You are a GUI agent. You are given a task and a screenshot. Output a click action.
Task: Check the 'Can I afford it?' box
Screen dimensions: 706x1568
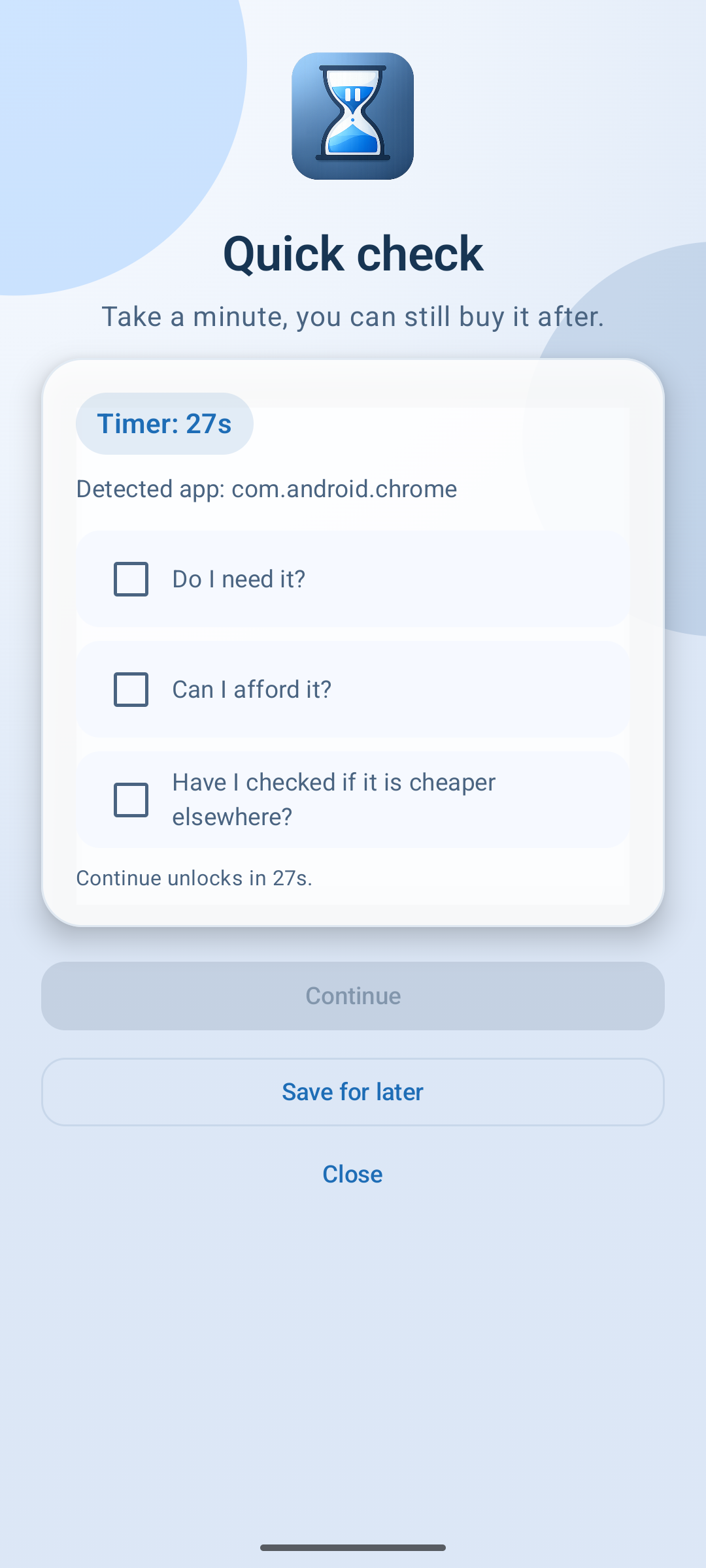(129, 689)
